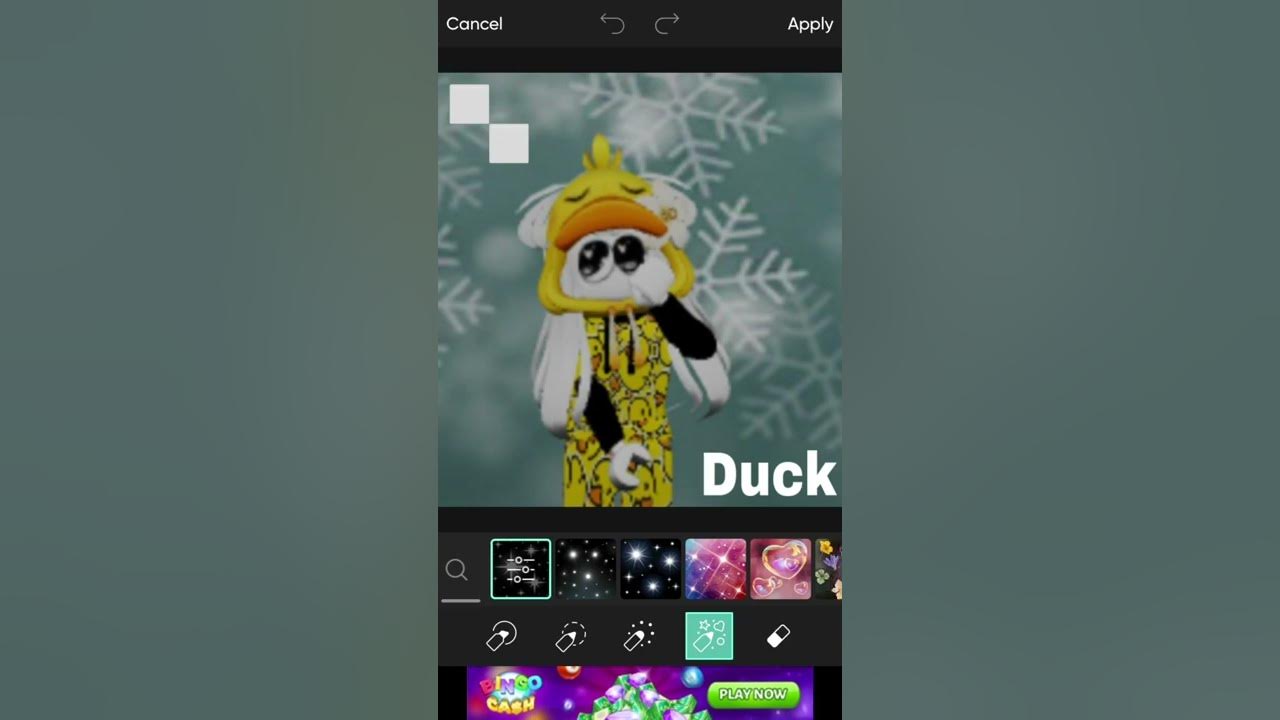Switch to the eraser tool
Viewport: 1280px width, 720px height.
coord(778,636)
